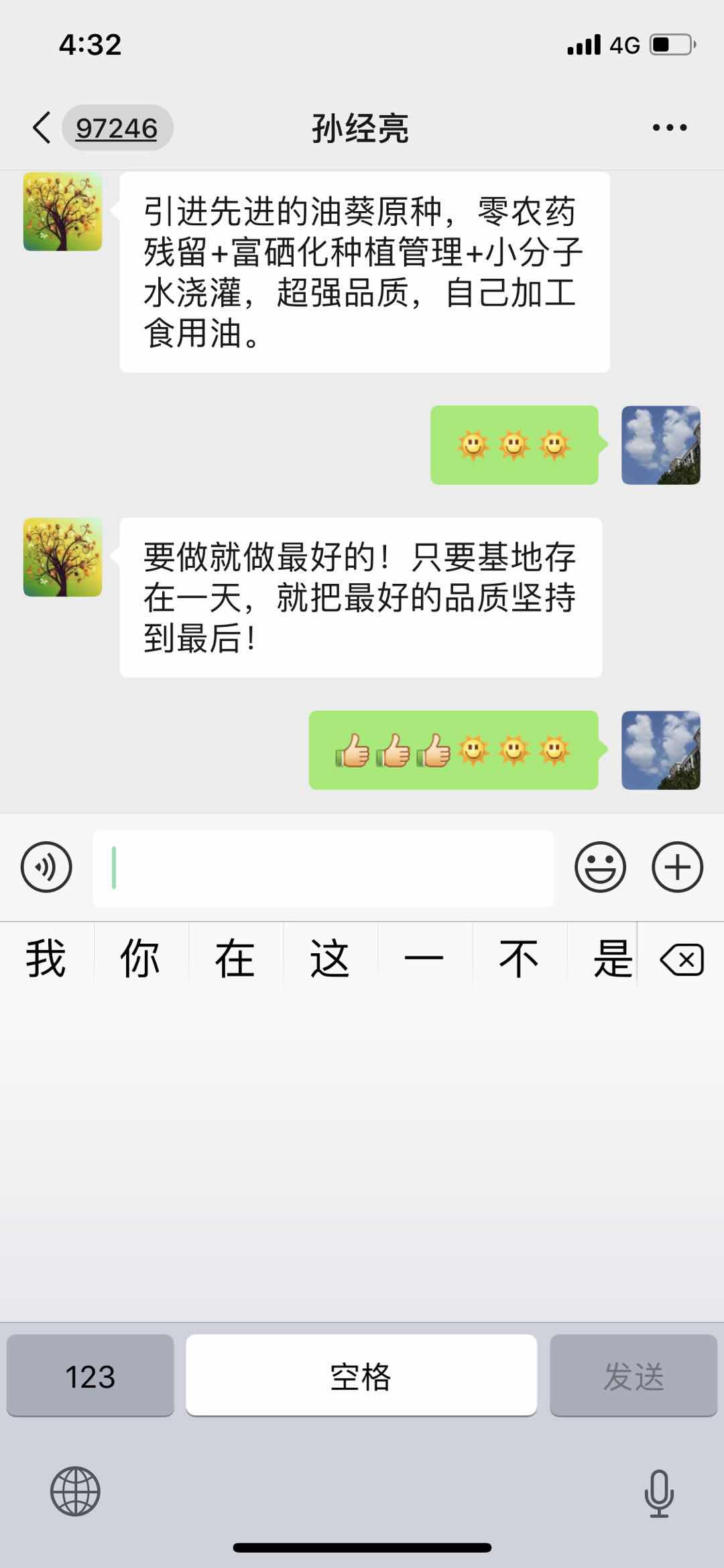Change keyboard language with the globe key

tap(75, 1490)
